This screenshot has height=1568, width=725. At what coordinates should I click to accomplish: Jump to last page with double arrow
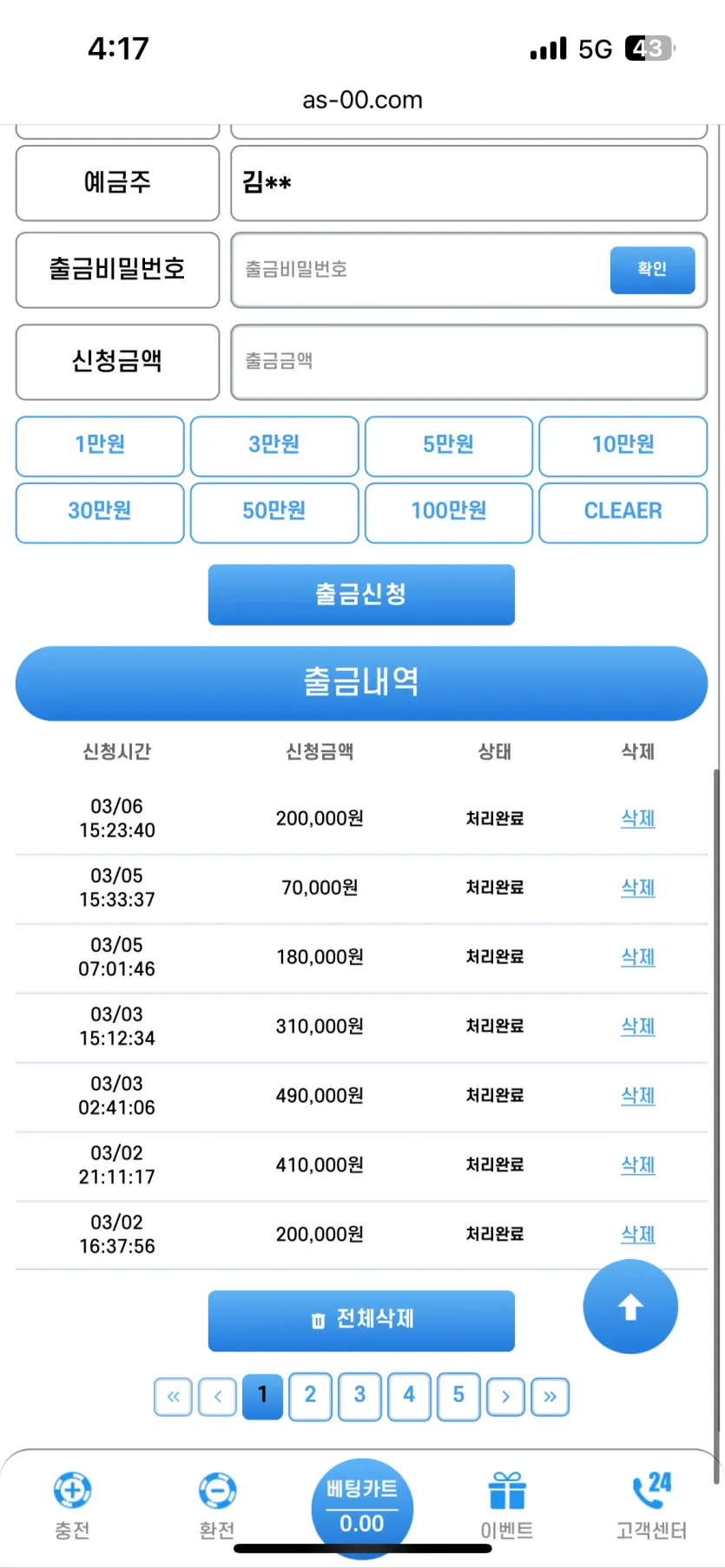tap(550, 1397)
